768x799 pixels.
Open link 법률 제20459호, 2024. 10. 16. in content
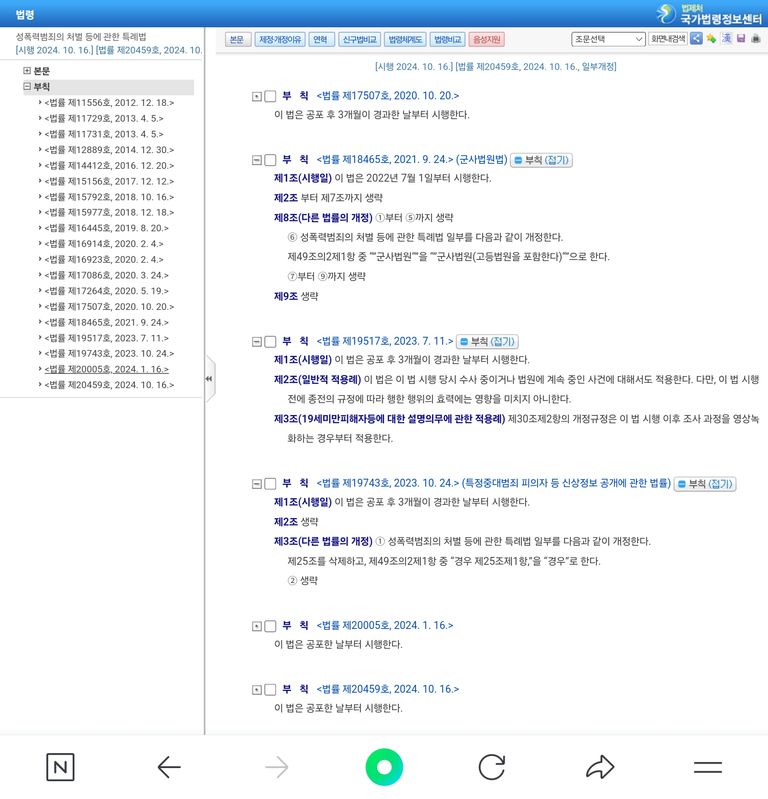(x=388, y=689)
